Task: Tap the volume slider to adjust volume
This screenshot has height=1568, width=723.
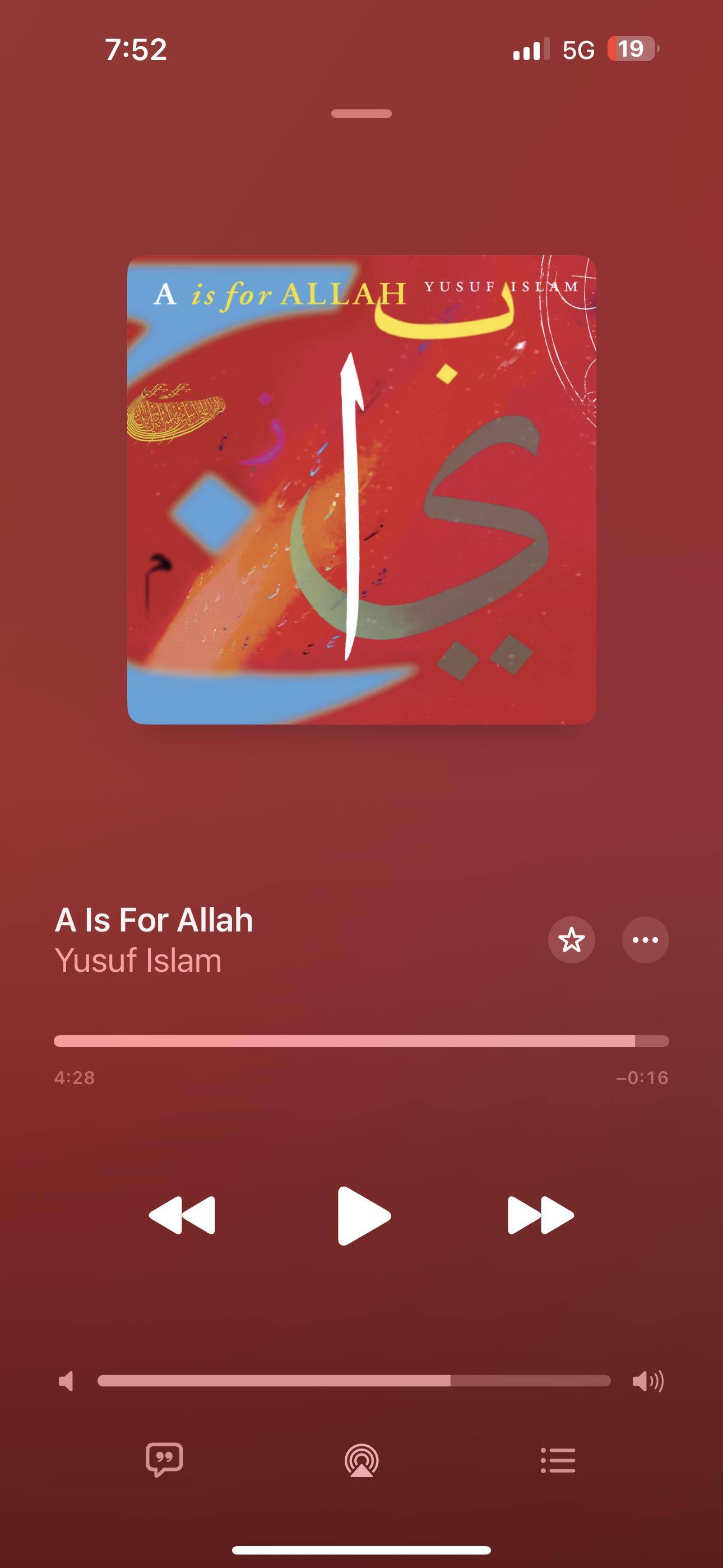Action: [x=354, y=1381]
